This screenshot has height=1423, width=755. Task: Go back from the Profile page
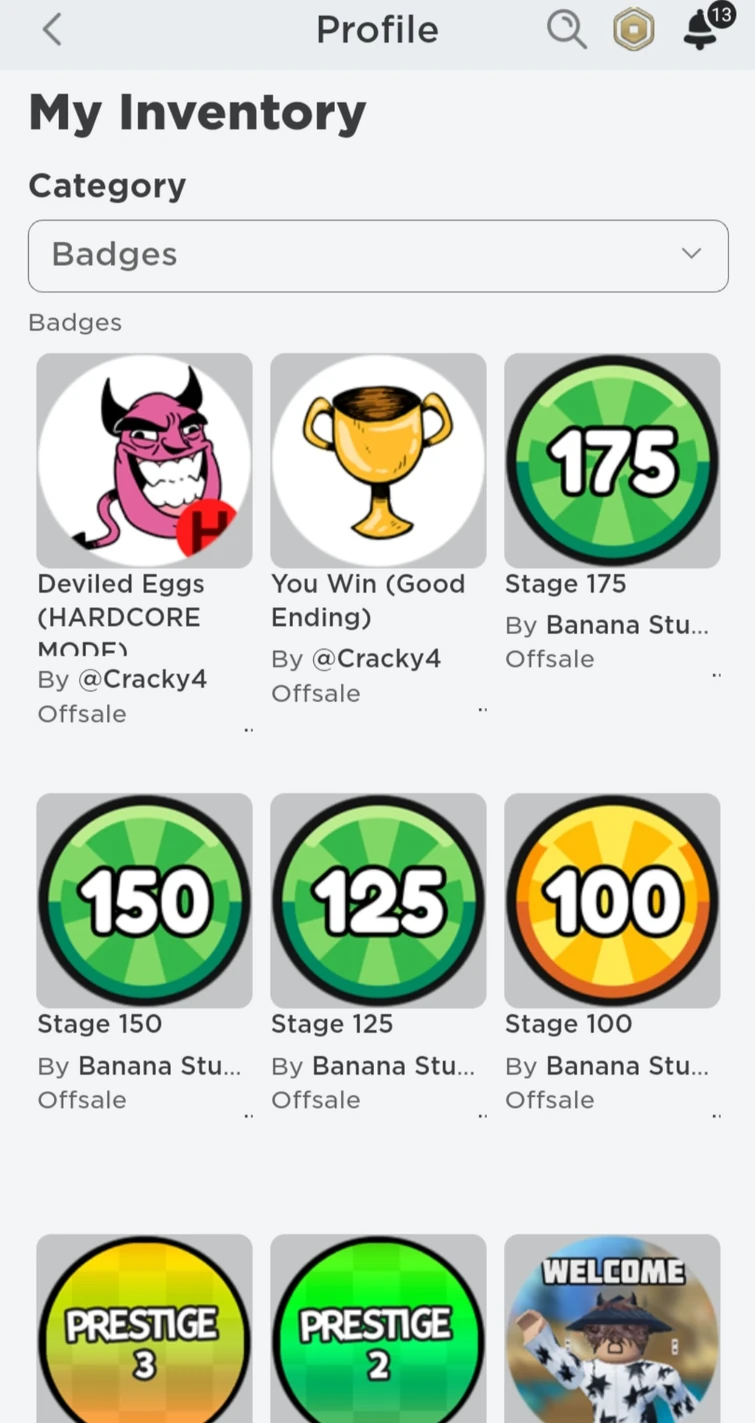pyautogui.click(x=52, y=30)
